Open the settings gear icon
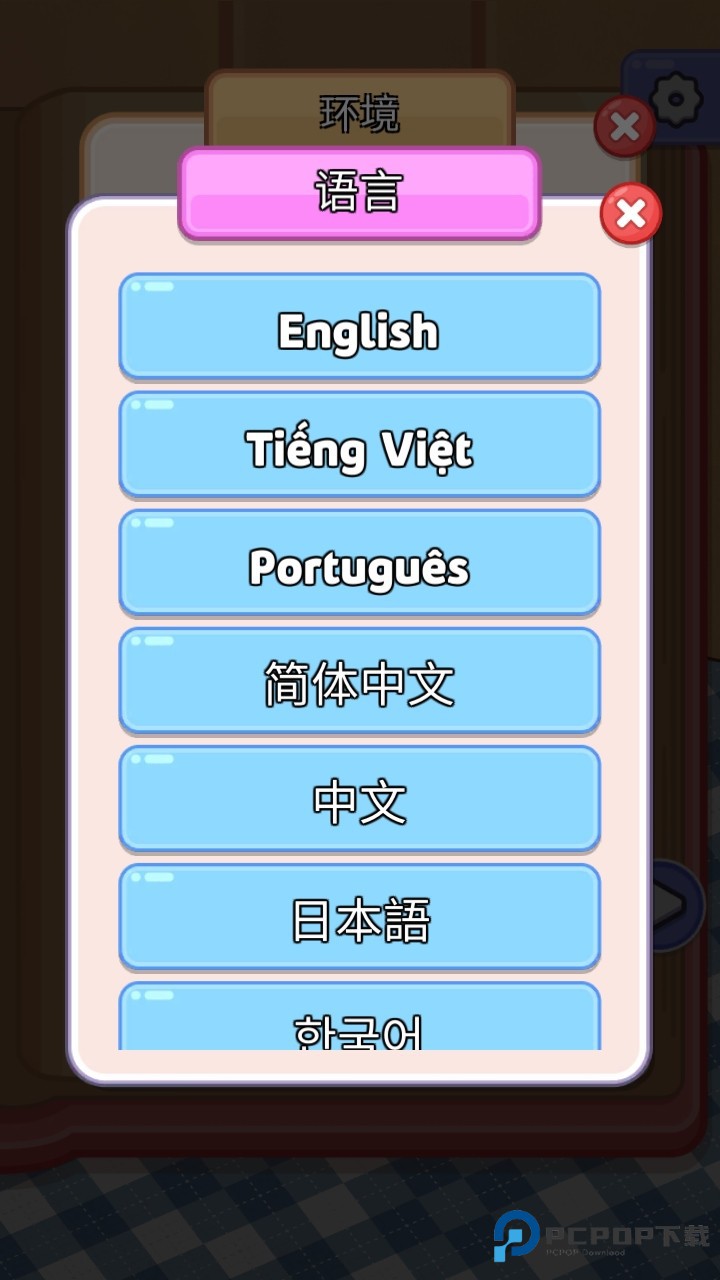The height and width of the screenshot is (1280, 720). pyautogui.click(x=677, y=97)
